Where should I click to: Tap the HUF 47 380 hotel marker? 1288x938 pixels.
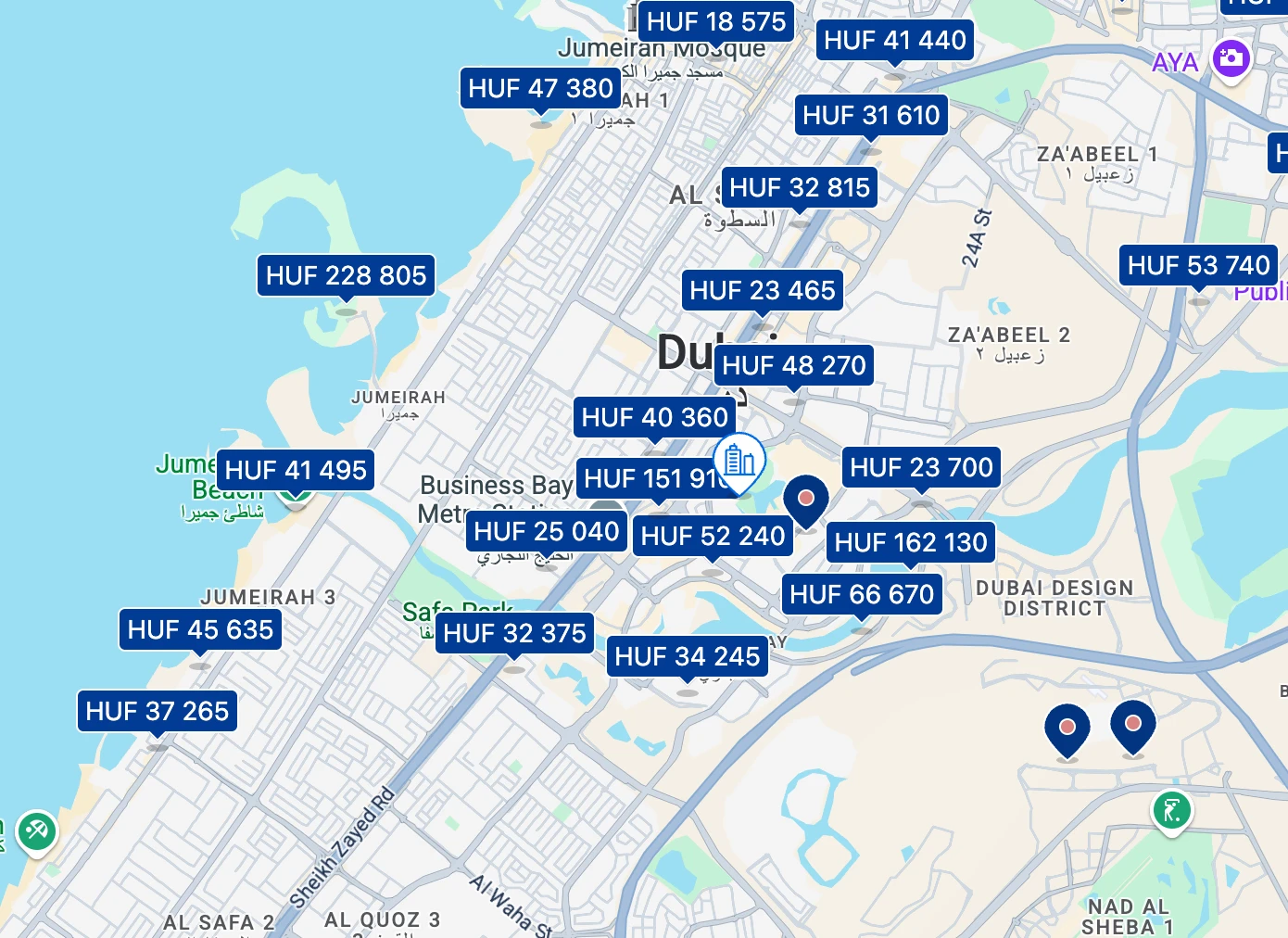click(540, 89)
